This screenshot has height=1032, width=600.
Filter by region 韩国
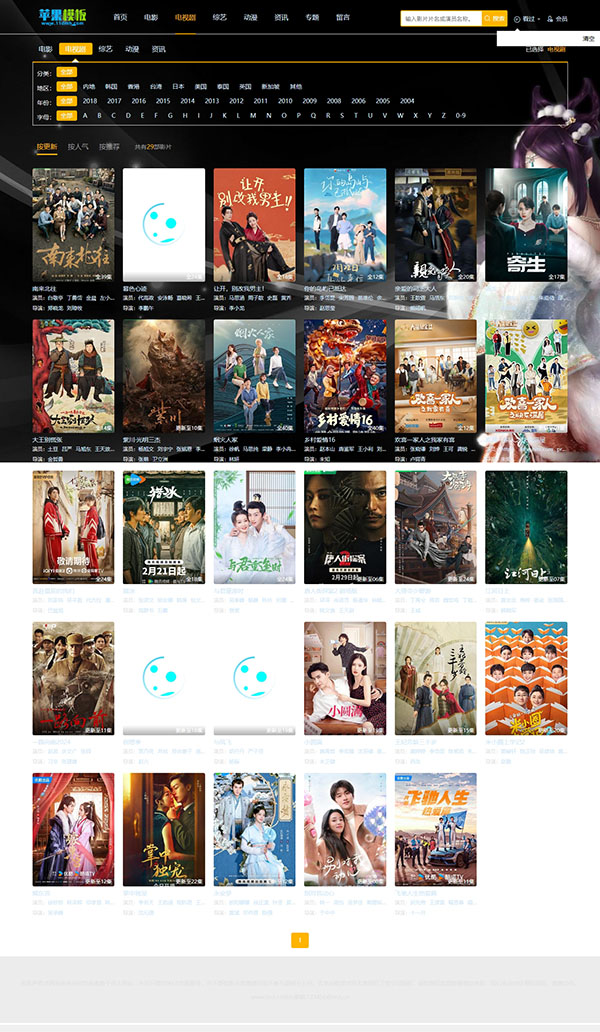[x=111, y=87]
